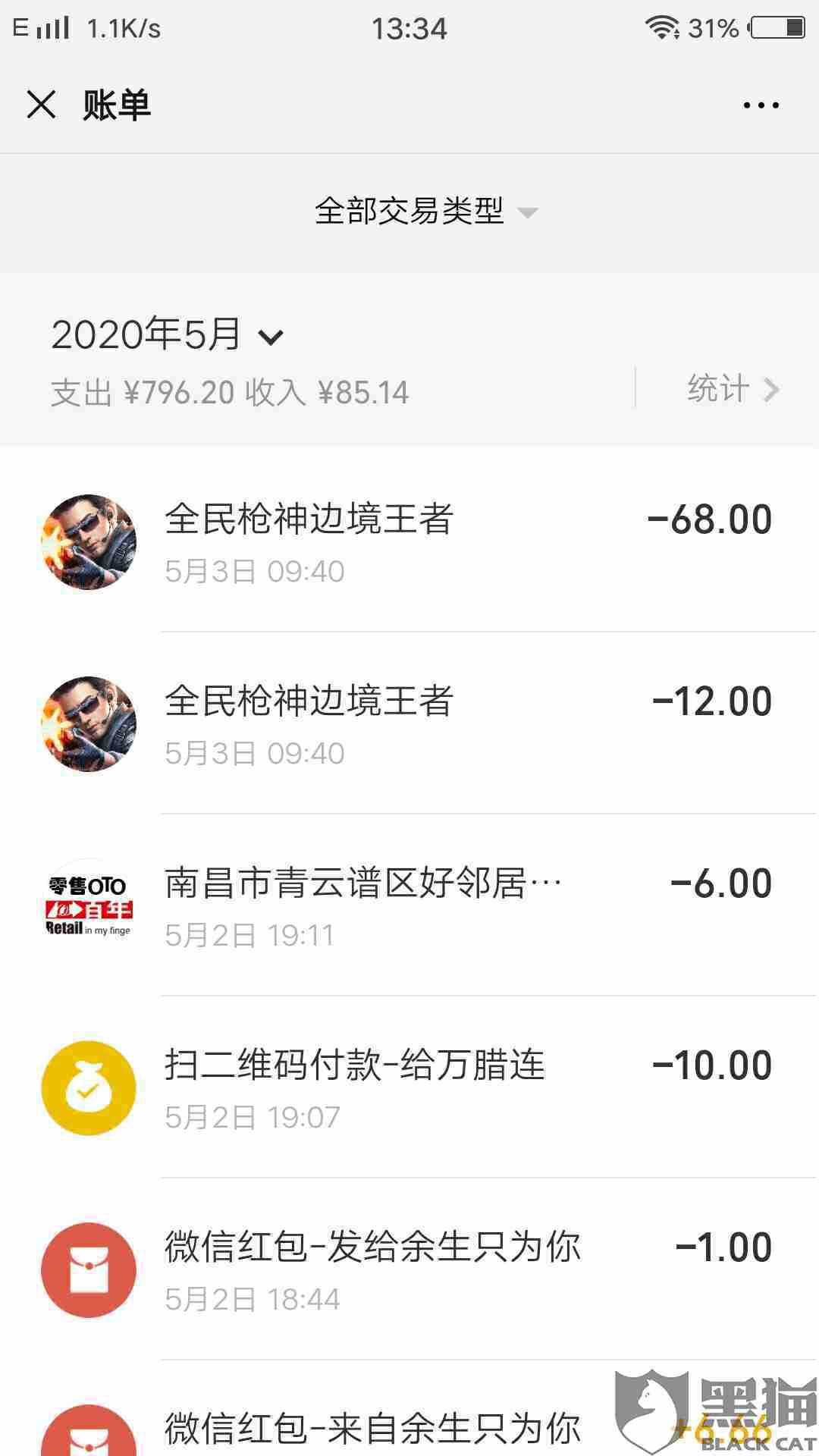Close the 账单 bill page
Viewport: 819px width, 1456px height.
[41, 105]
